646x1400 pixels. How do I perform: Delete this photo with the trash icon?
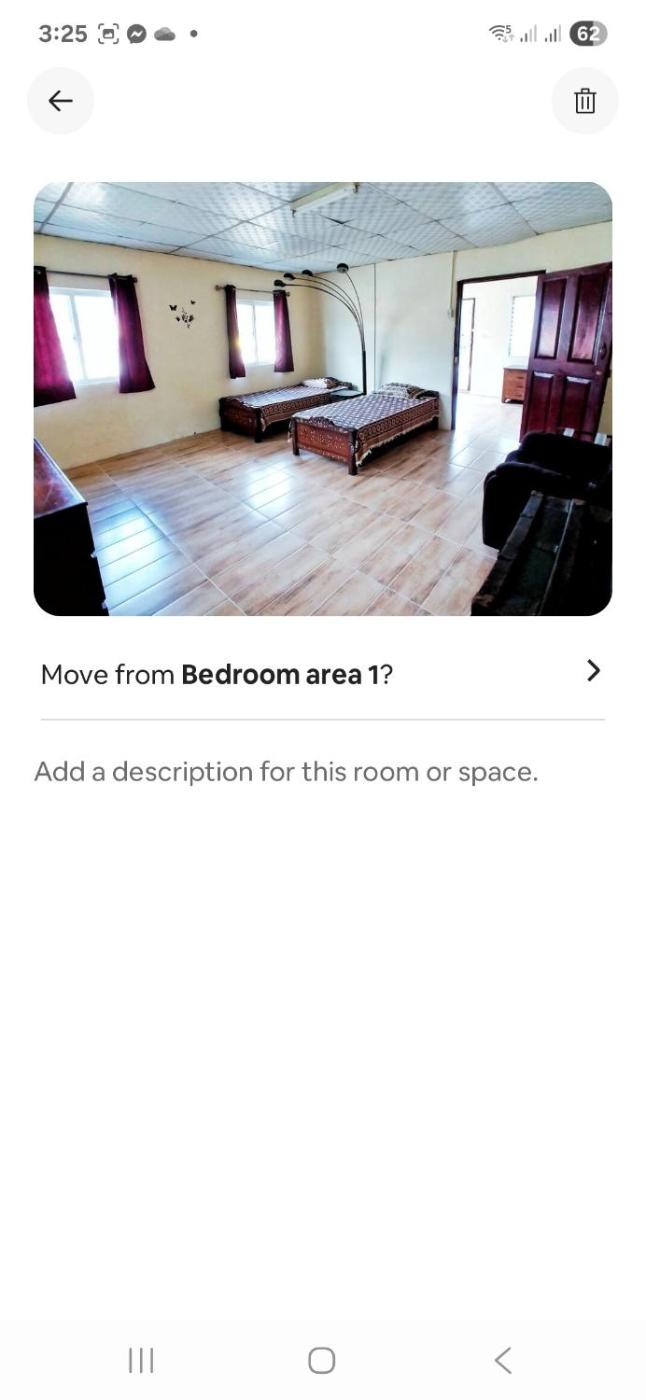pos(585,100)
